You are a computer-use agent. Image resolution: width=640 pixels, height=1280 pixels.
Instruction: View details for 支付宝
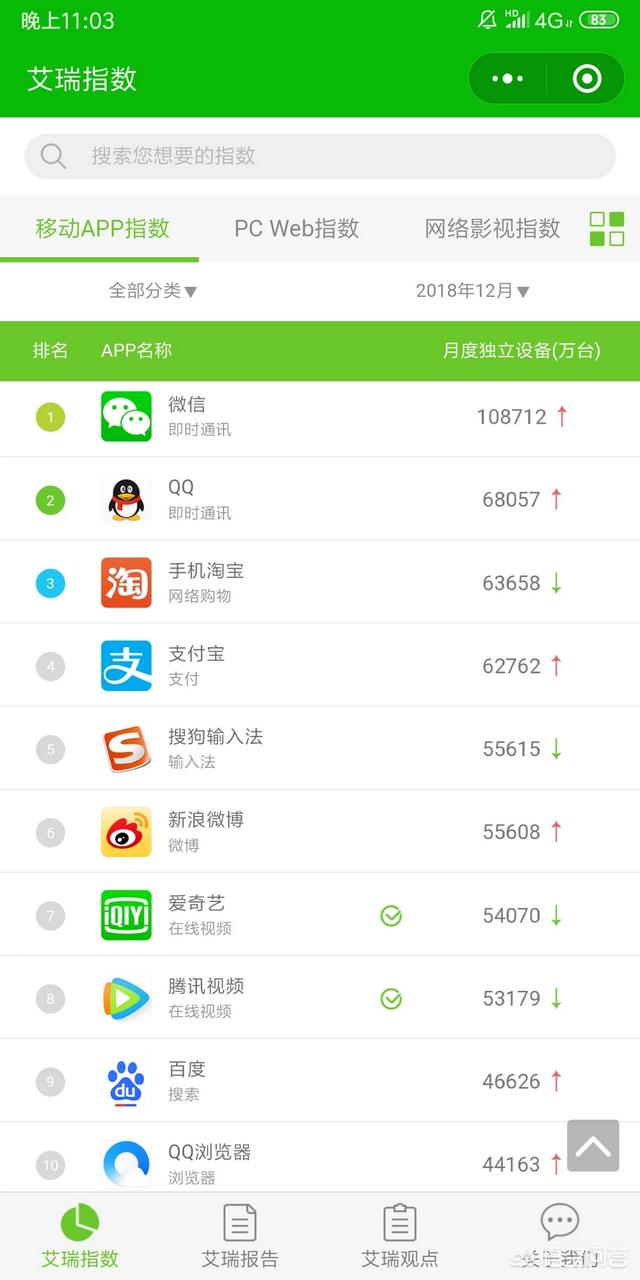(320, 665)
